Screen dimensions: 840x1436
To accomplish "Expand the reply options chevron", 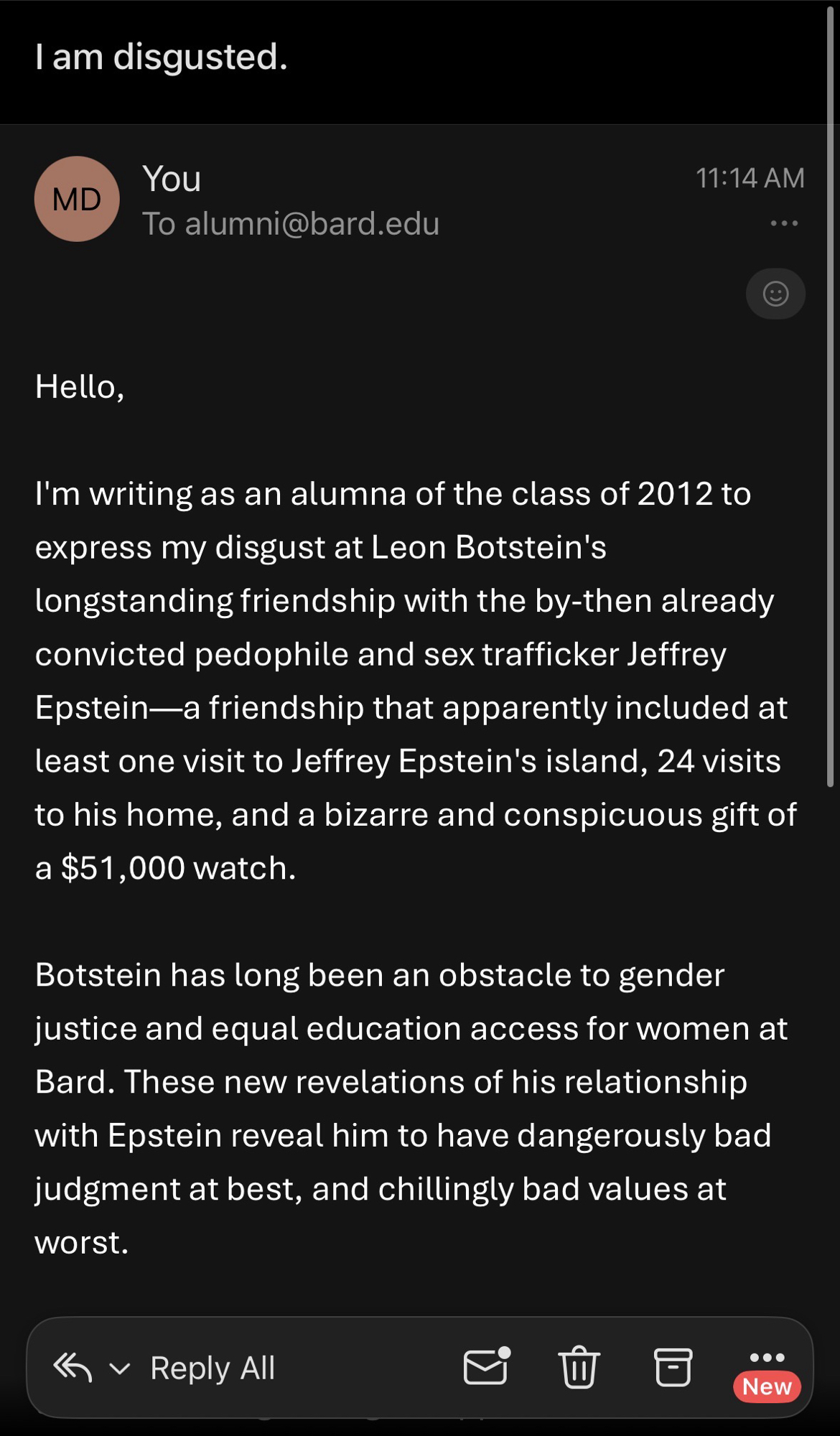I will [120, 1369].
